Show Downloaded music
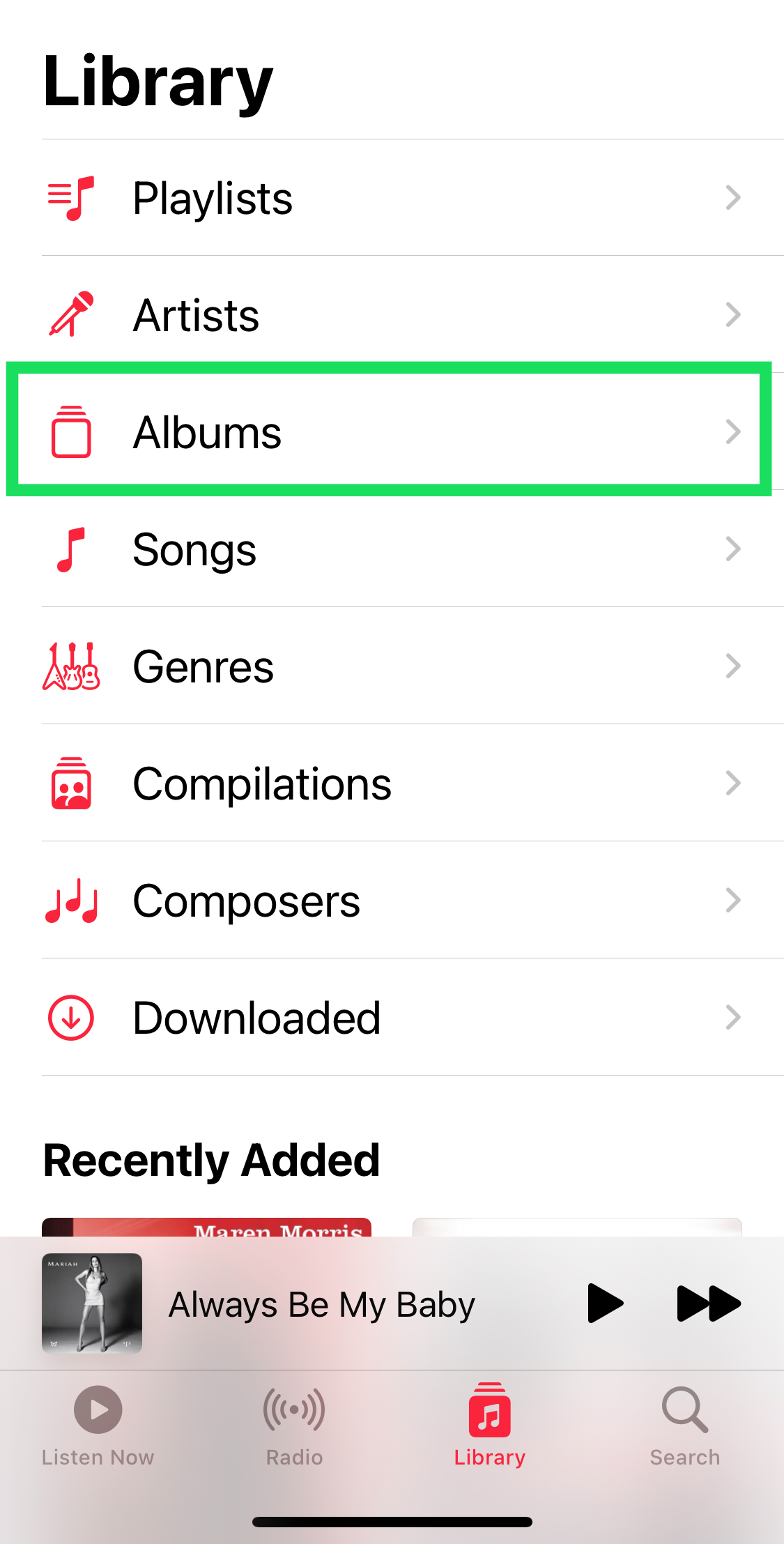Viewport: 784px width, 1544px height. (390, 1018)
